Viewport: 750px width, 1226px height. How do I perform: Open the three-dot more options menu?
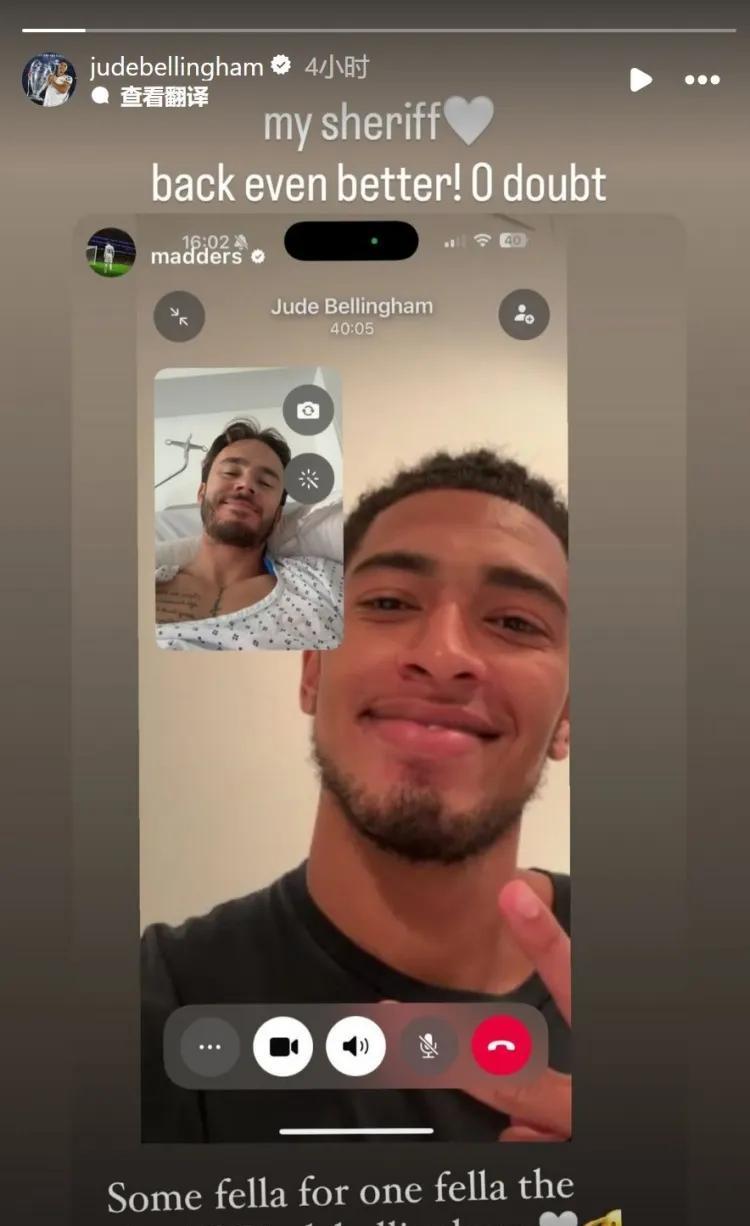click(702, 80)
